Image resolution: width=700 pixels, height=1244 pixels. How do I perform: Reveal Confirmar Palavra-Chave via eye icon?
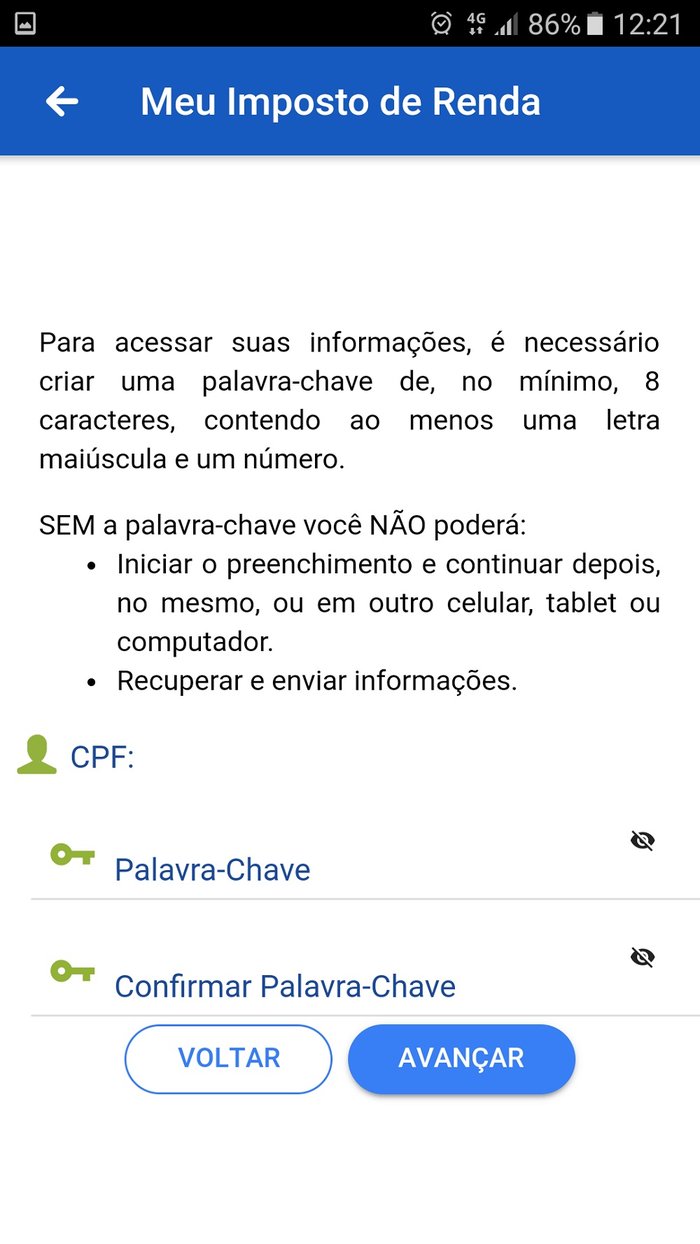pos(642,958)
